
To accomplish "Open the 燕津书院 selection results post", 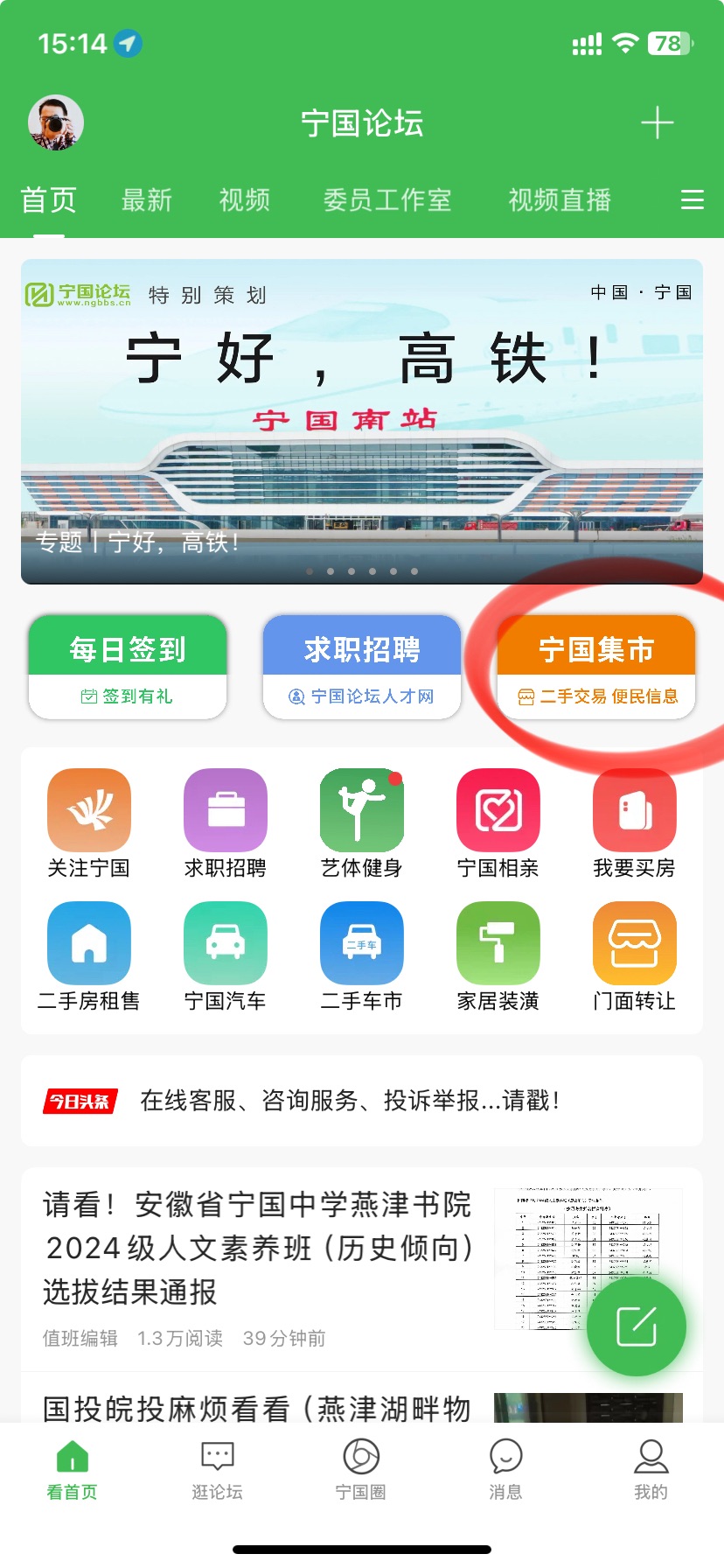I will pos(259,1249).
